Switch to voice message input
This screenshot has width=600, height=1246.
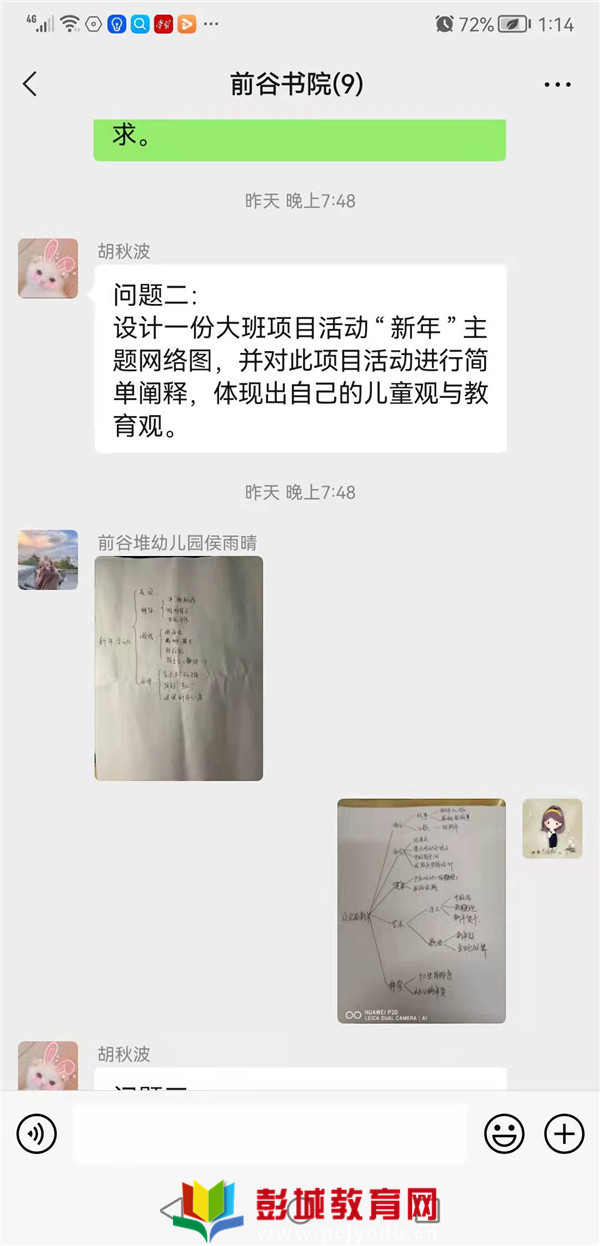point(37,1133)
